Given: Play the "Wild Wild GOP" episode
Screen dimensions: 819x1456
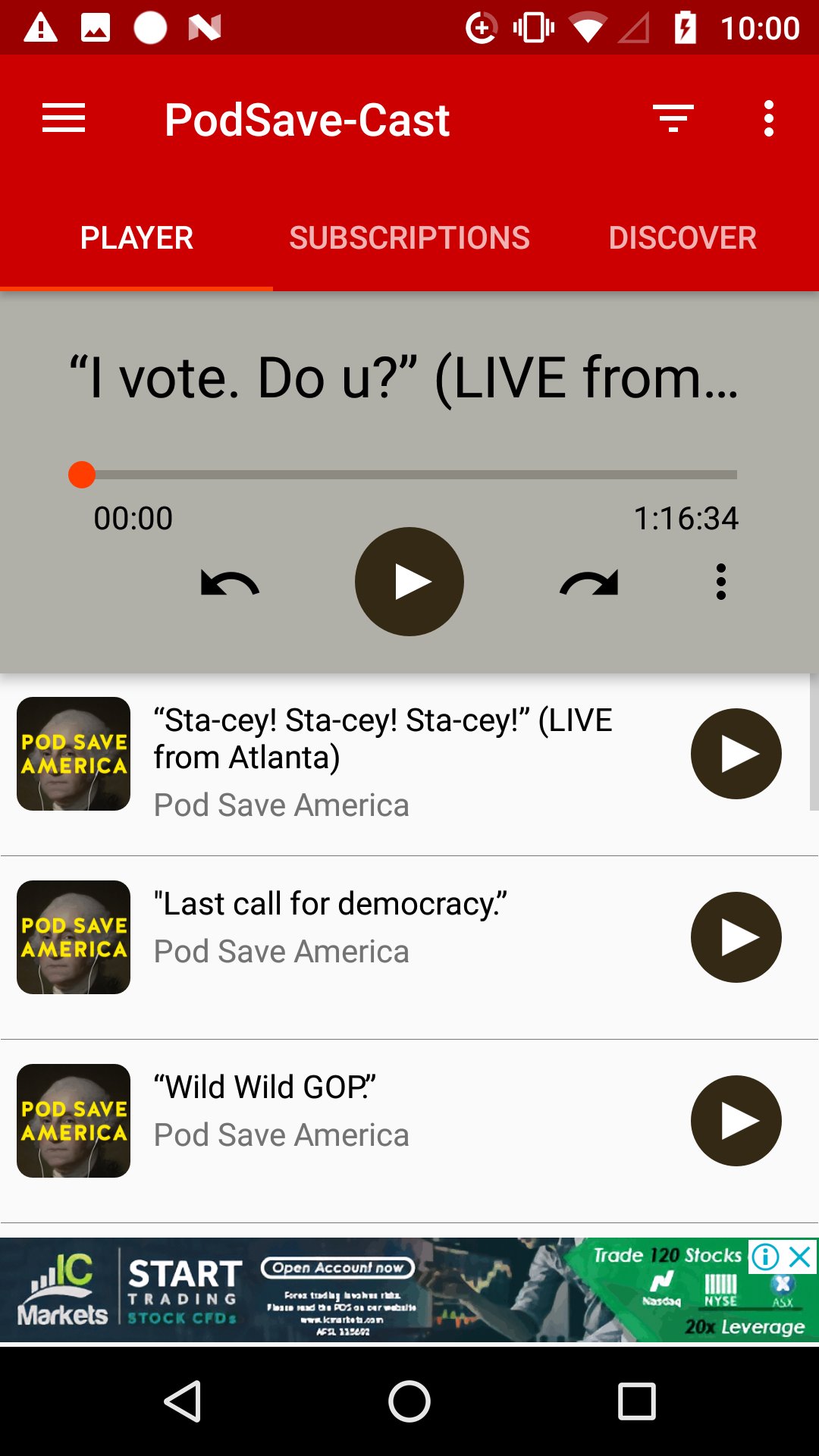Looking at the screenshot, I should pyautogui.click(x=736, y=1121).
